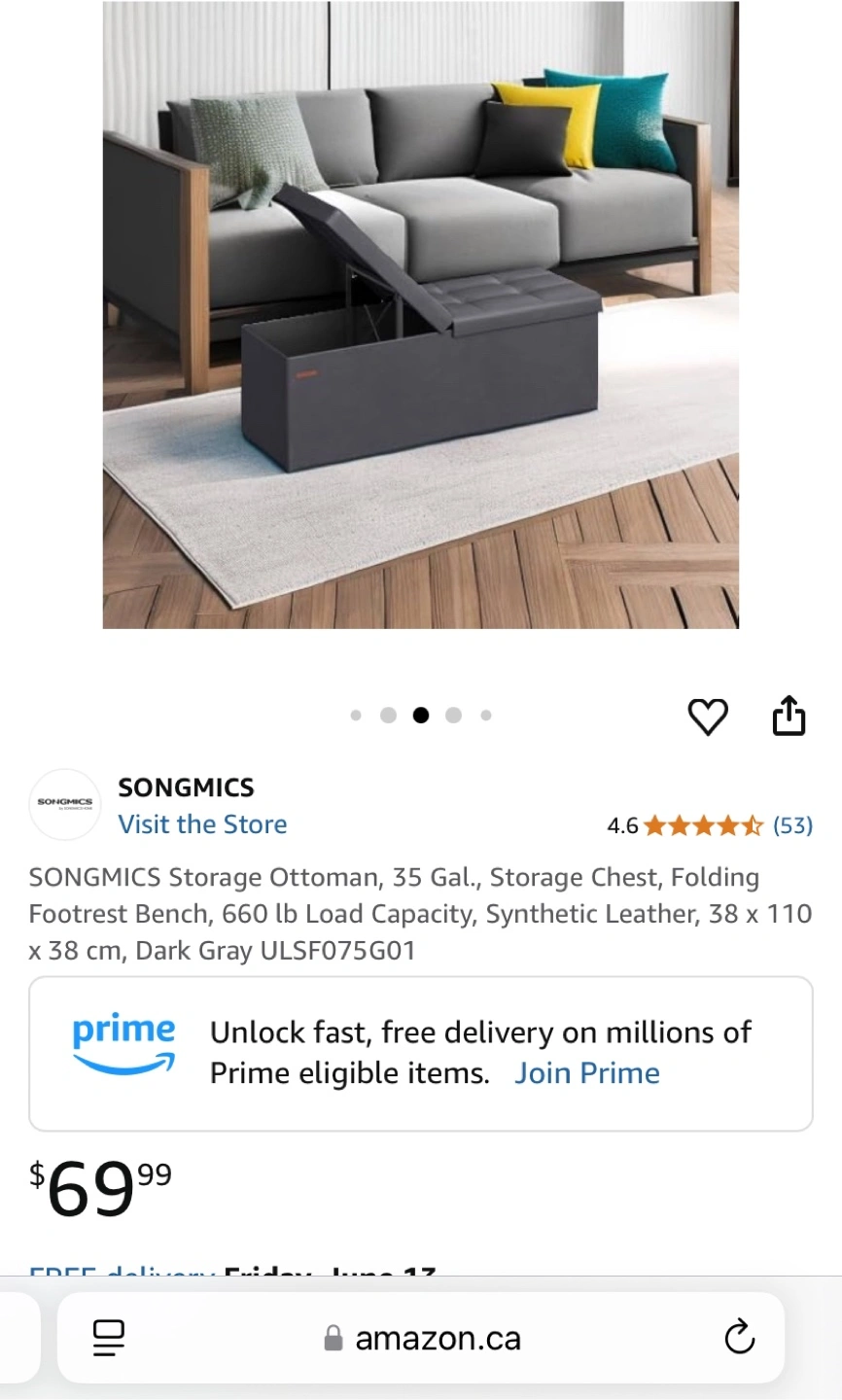Visit the SONGMICS store
This screenshot has height=1400, width=842.
click(202, 824)
